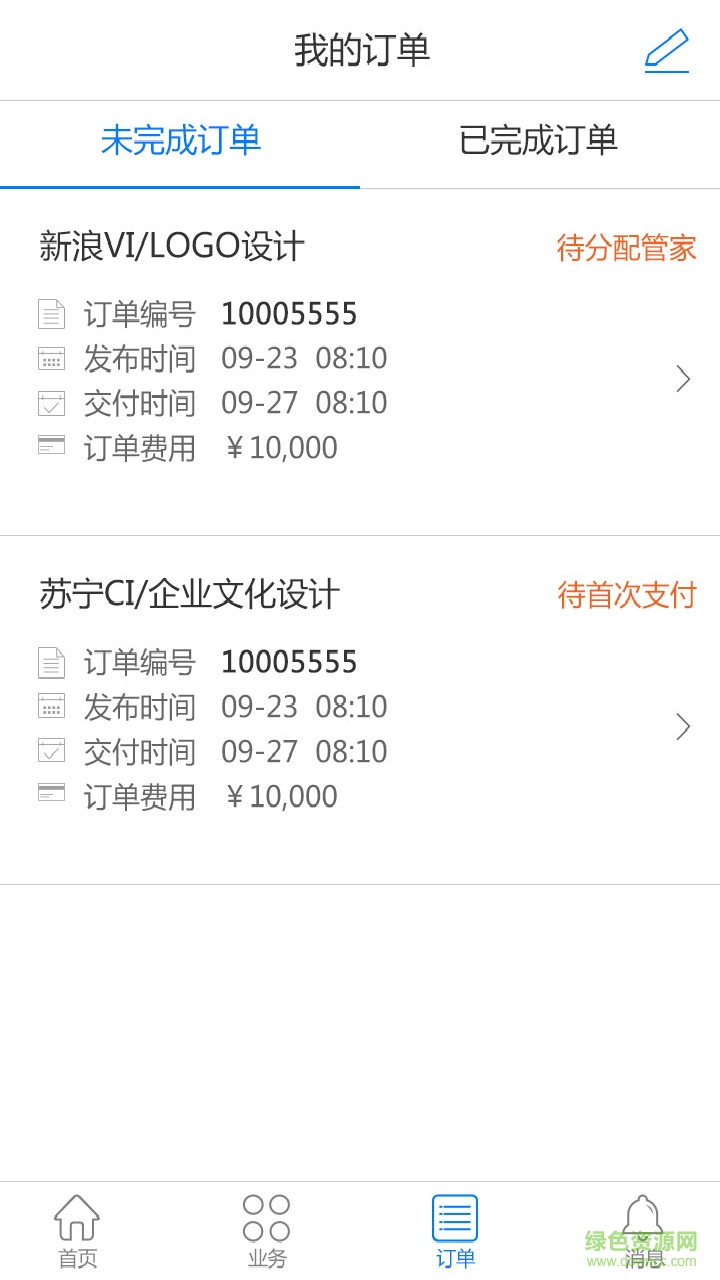Tap the edit pencil icon

coord(666,50)
